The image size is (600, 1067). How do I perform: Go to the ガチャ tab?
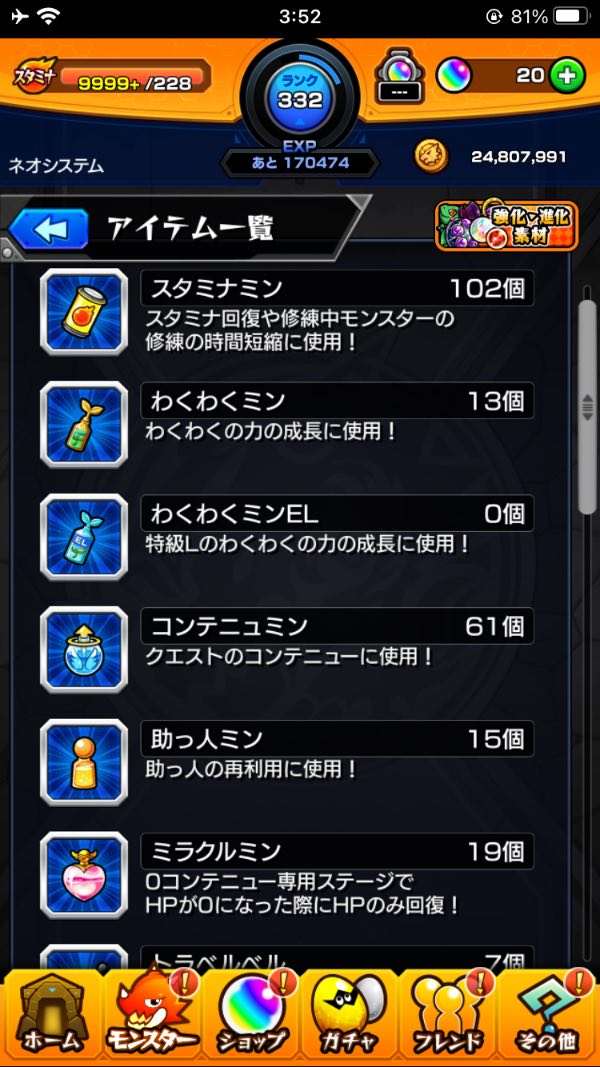click(x=350, y=1015)
